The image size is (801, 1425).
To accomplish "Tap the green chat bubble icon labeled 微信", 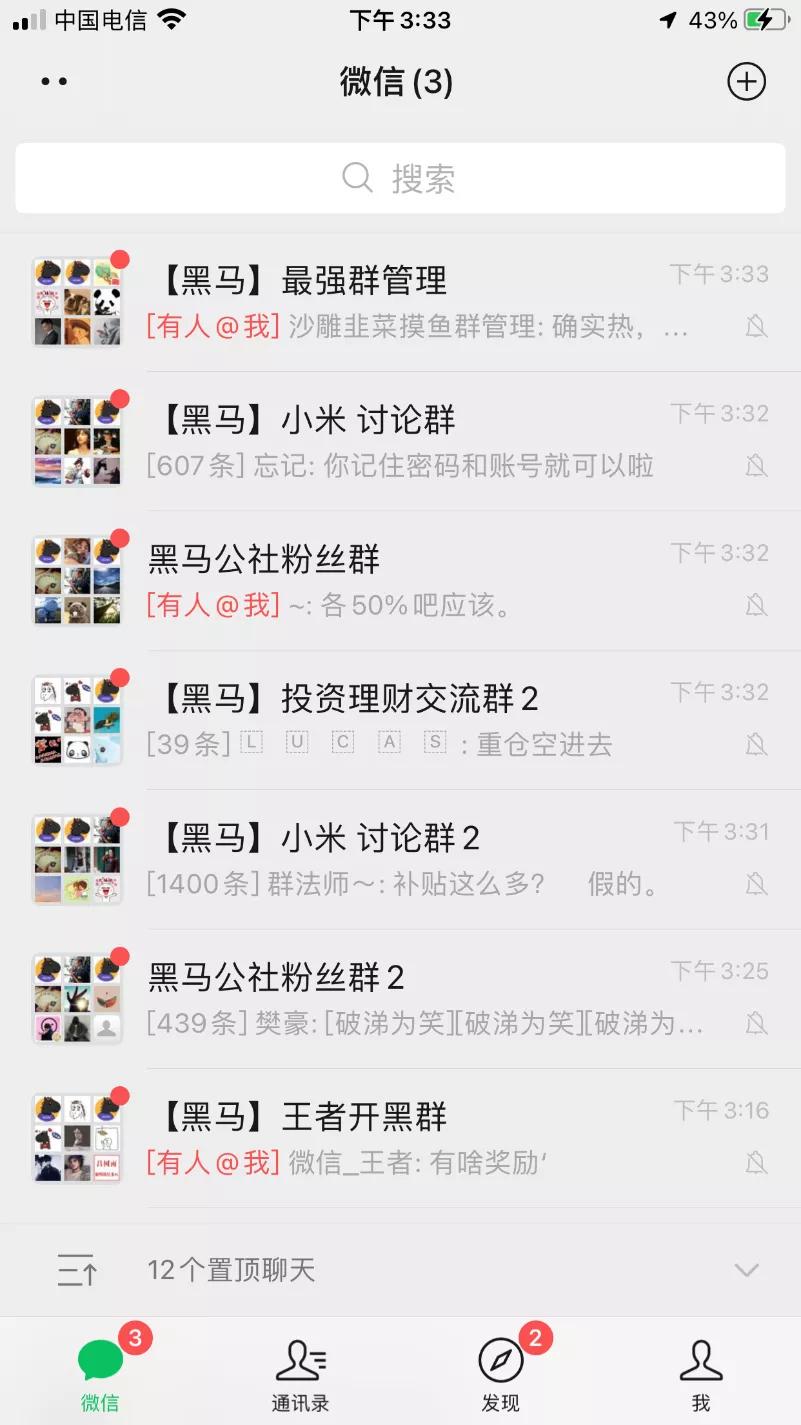I will tap(99, 1358).
